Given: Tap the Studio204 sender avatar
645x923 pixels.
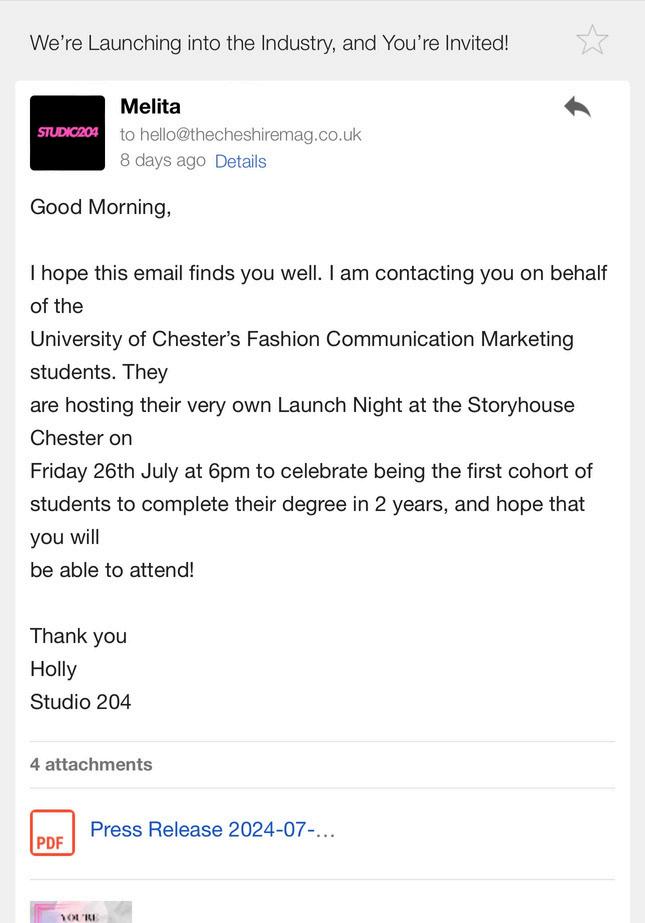Looking at the screenshot, I should pos(68,133).
